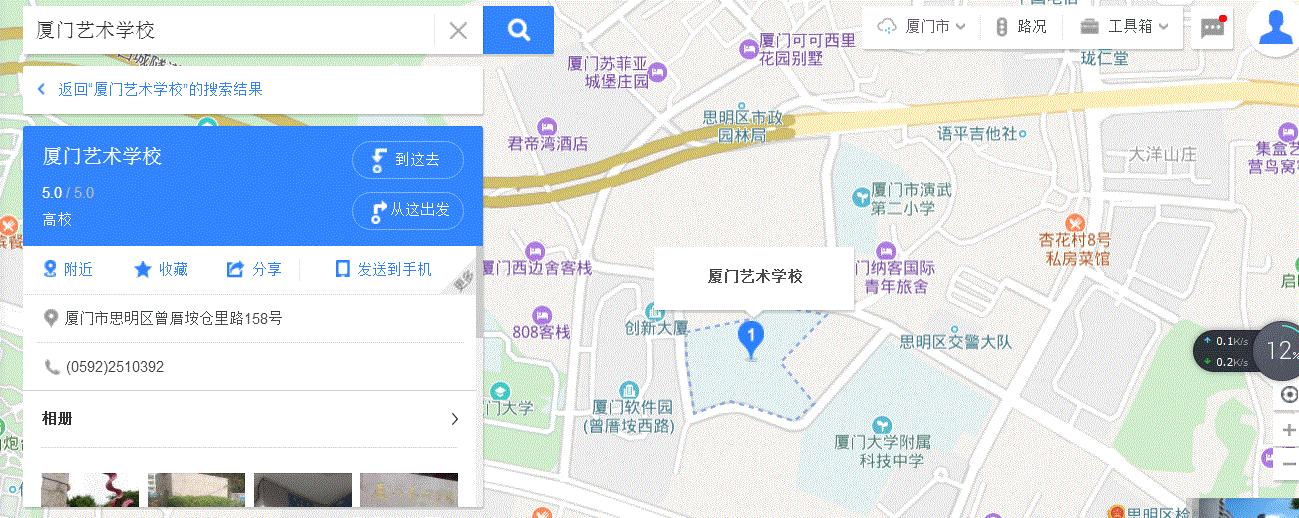
Task: Save the place with 收藏
Action: [161, 269]
